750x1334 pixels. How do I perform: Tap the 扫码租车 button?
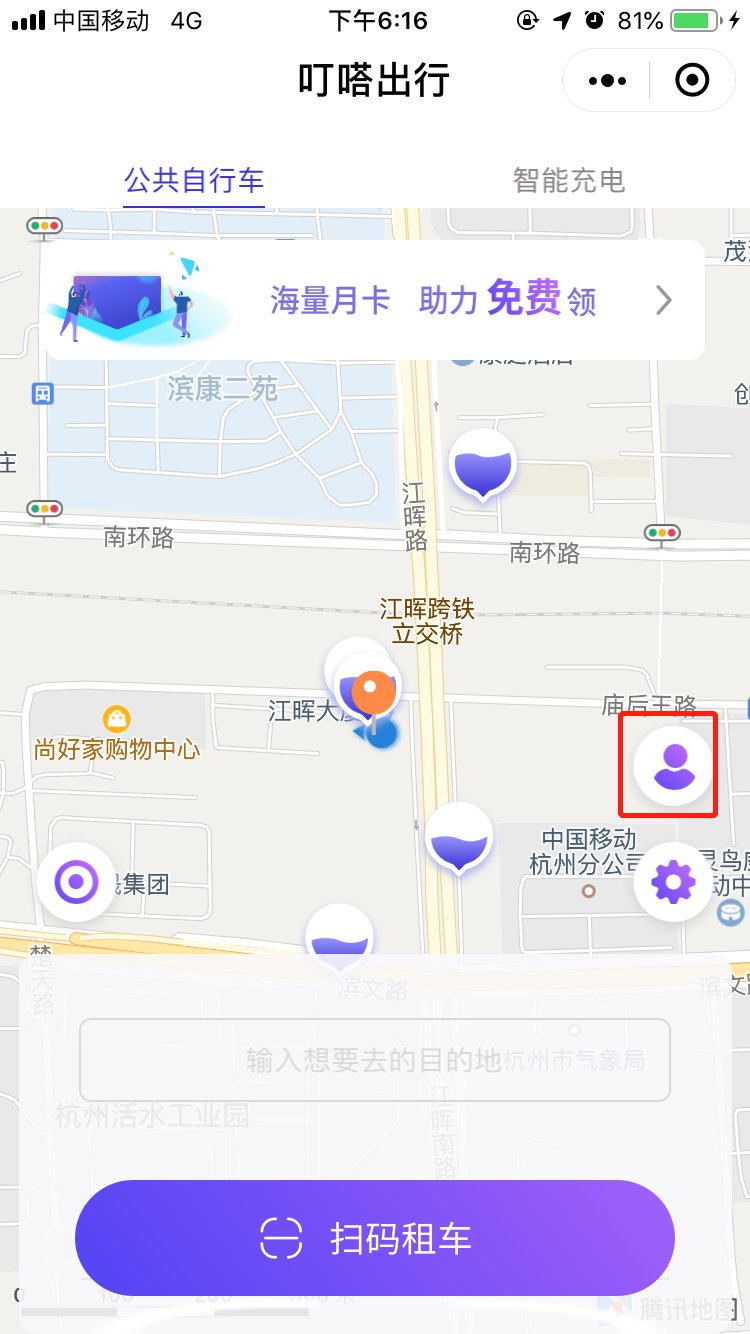coord(375,1238)
